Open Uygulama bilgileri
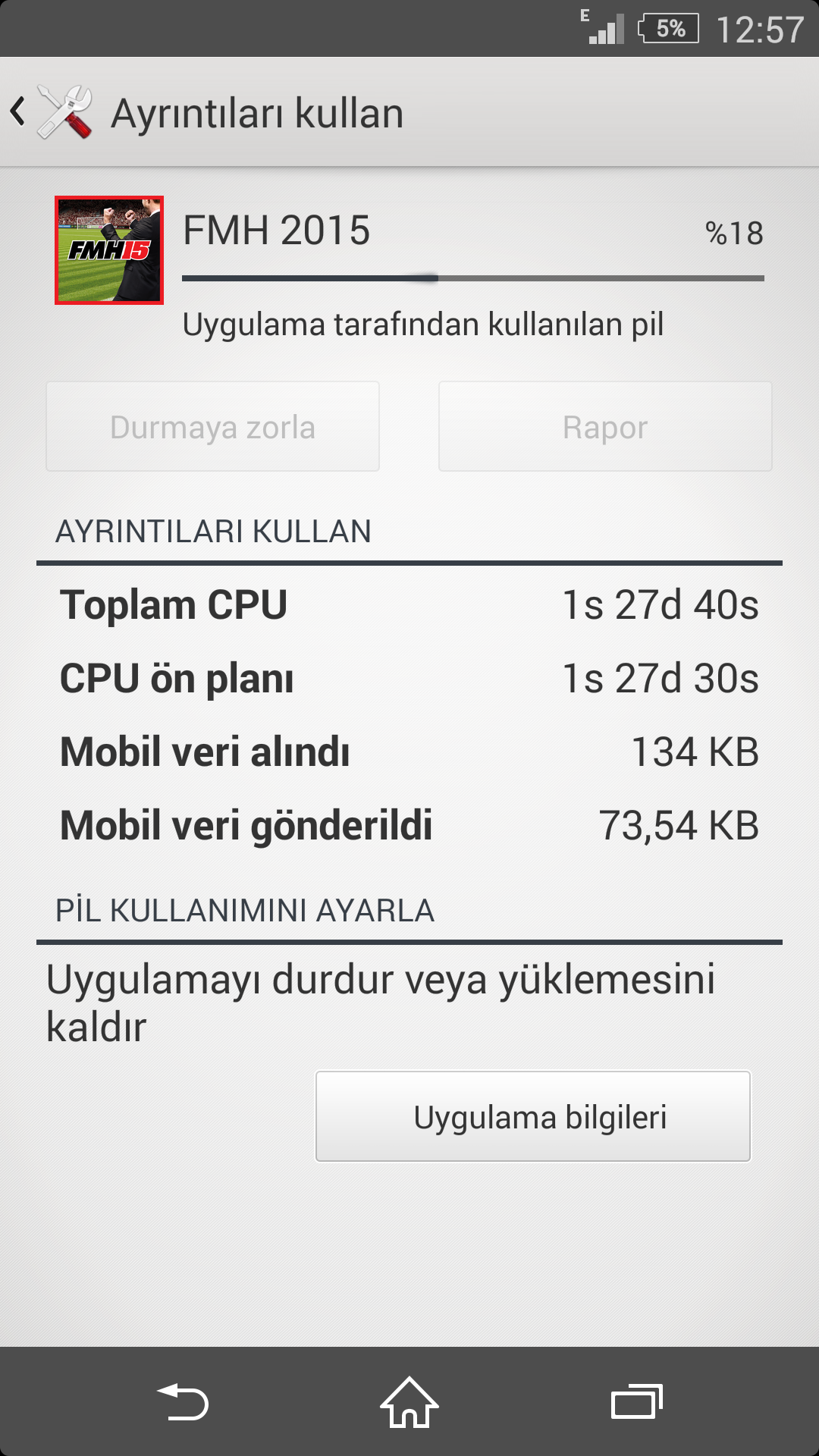819x1456 pixels. pyautogui.click(x=532, y=1116)
